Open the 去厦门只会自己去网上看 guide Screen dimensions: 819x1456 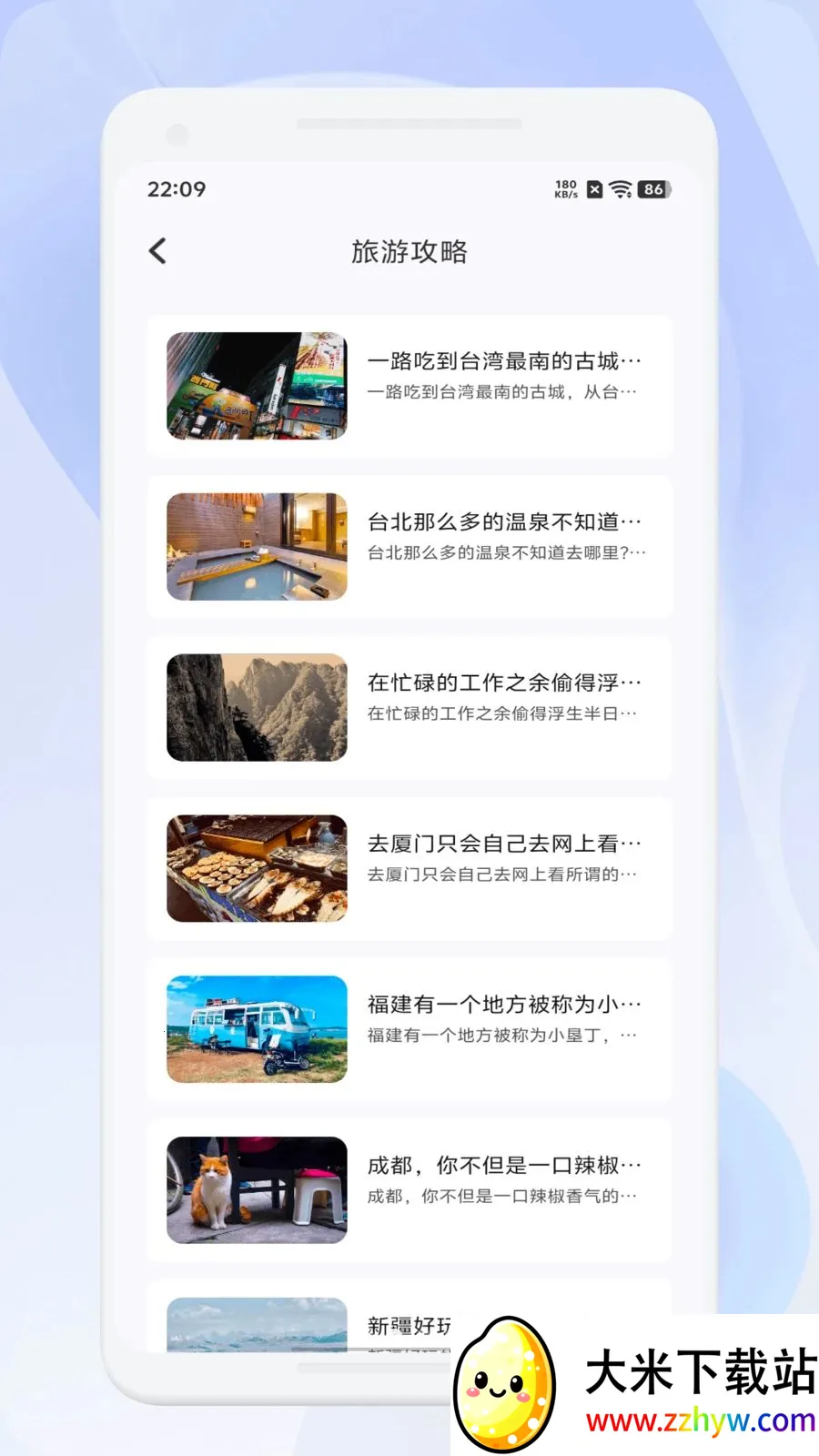409,869
